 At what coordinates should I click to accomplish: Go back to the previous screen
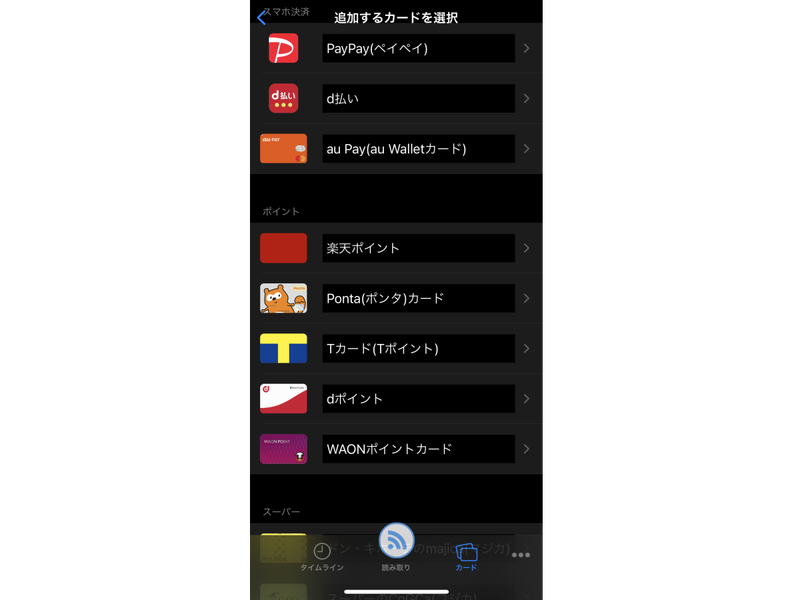(x=262, y=17)
